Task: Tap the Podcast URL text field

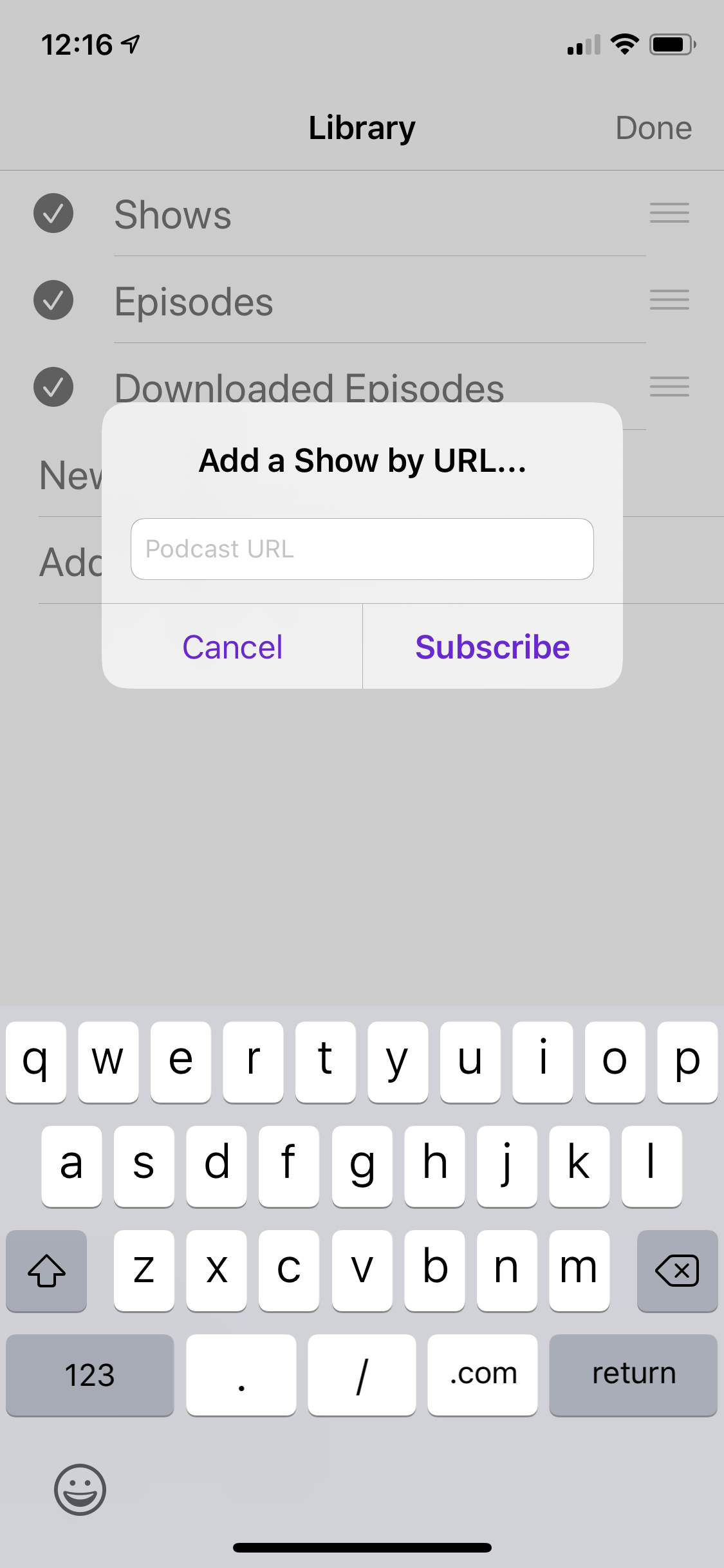Action: 362,549
